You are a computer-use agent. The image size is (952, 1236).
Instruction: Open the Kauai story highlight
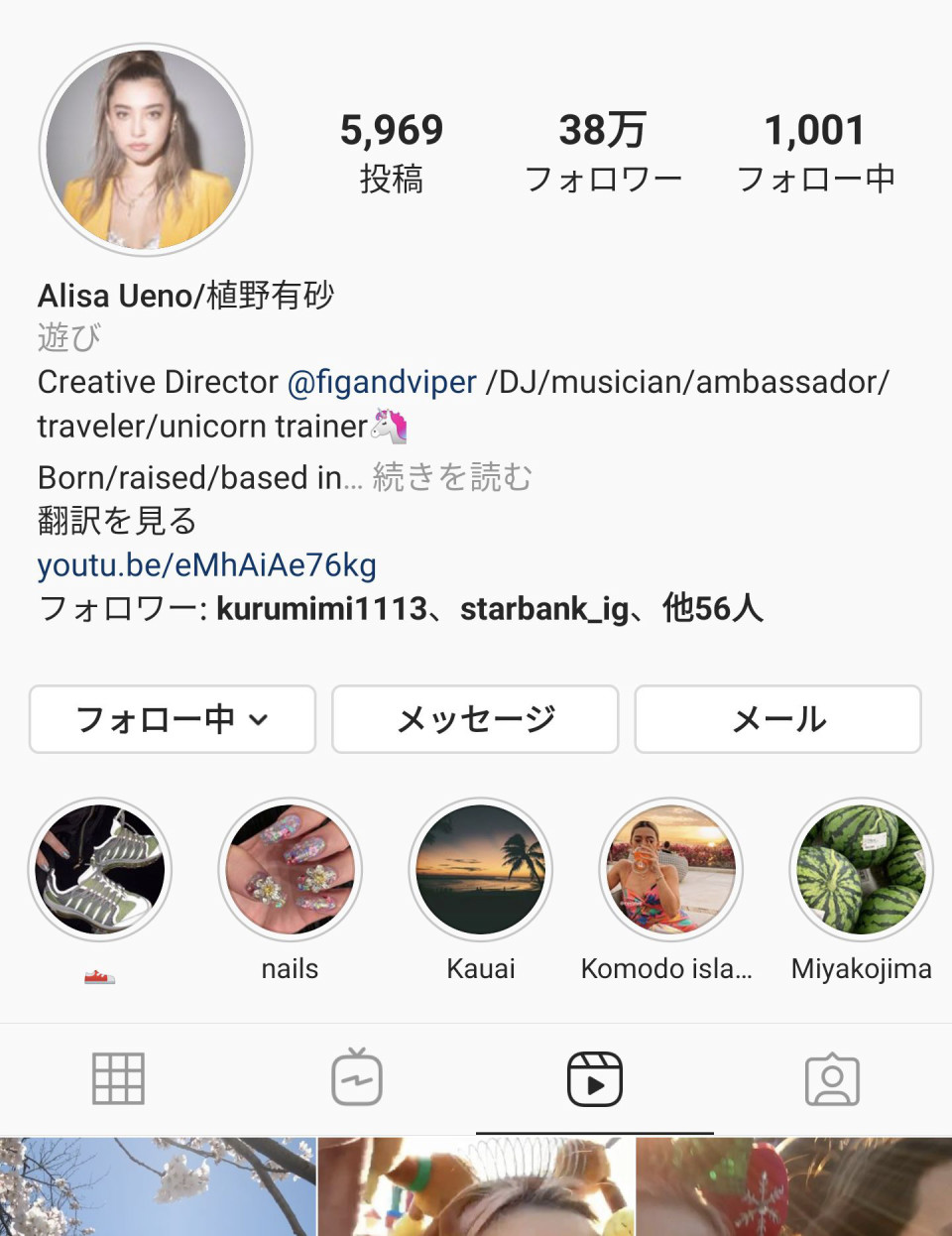[x=481, y=870]
